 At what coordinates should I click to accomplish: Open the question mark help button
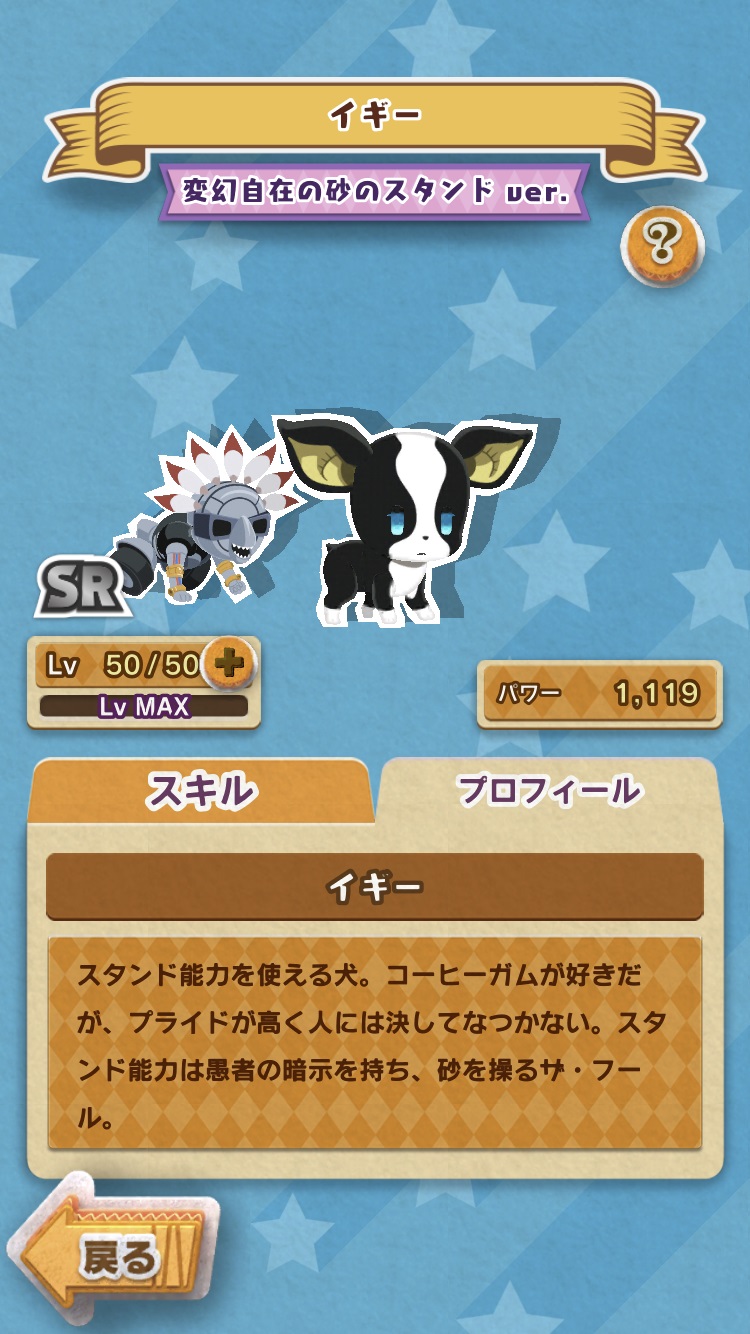662,241
